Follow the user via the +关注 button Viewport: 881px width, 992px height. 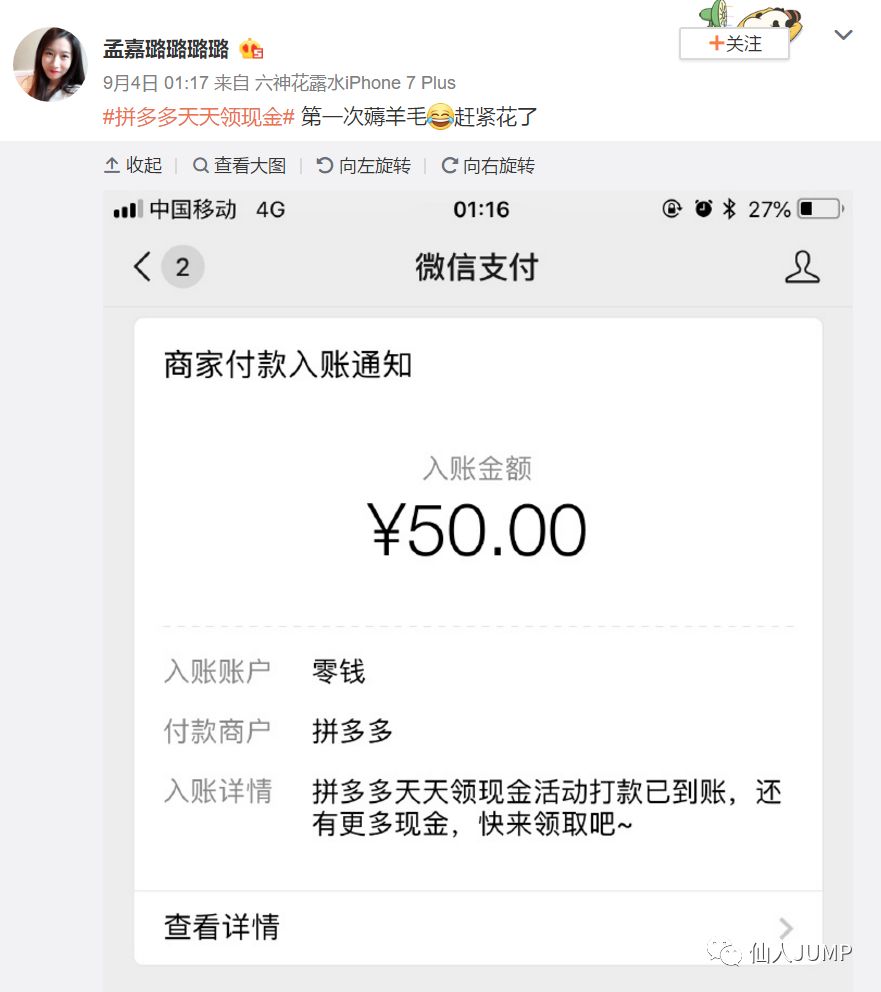click(734, 43)
